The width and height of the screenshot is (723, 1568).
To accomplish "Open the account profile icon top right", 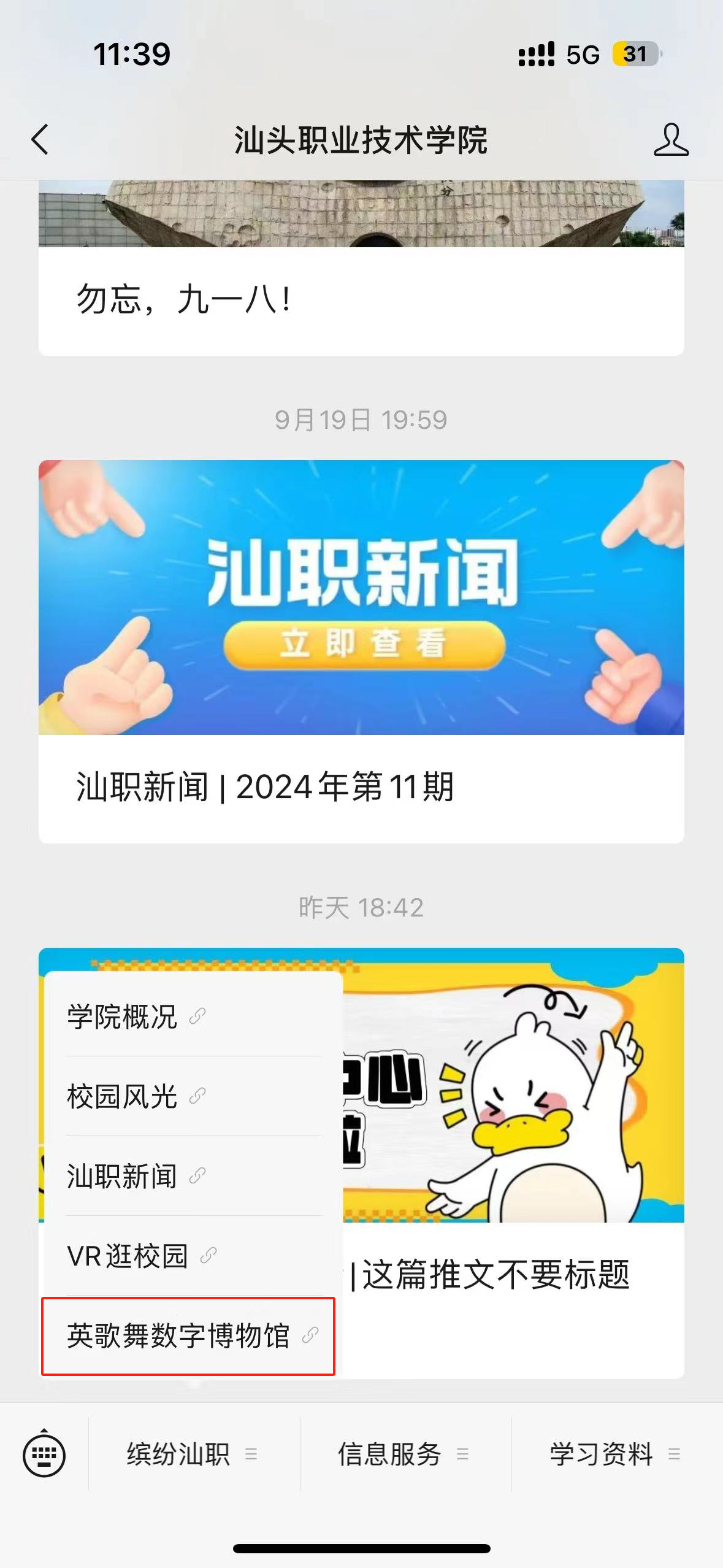I will tap(672, 140).
